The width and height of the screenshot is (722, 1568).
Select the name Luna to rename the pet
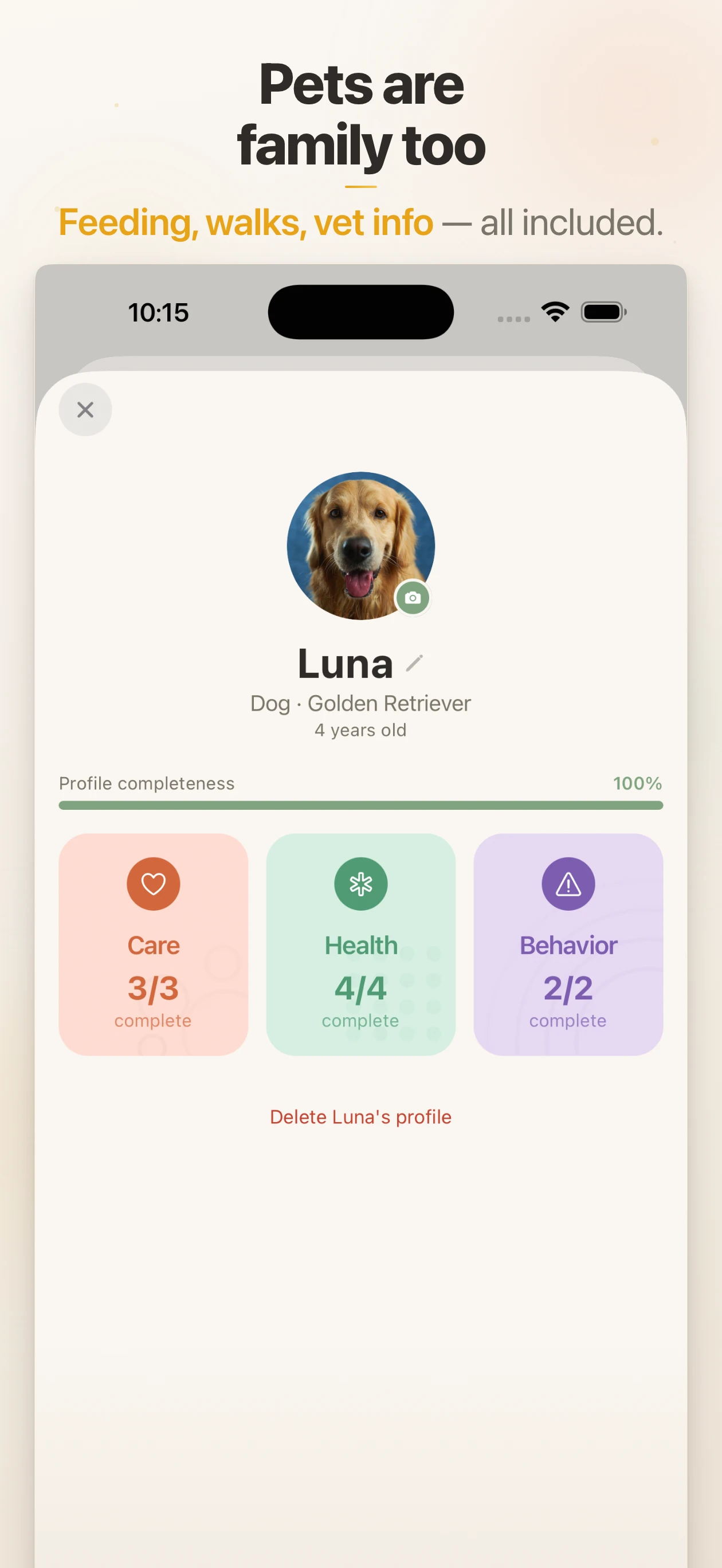point(344,664)
